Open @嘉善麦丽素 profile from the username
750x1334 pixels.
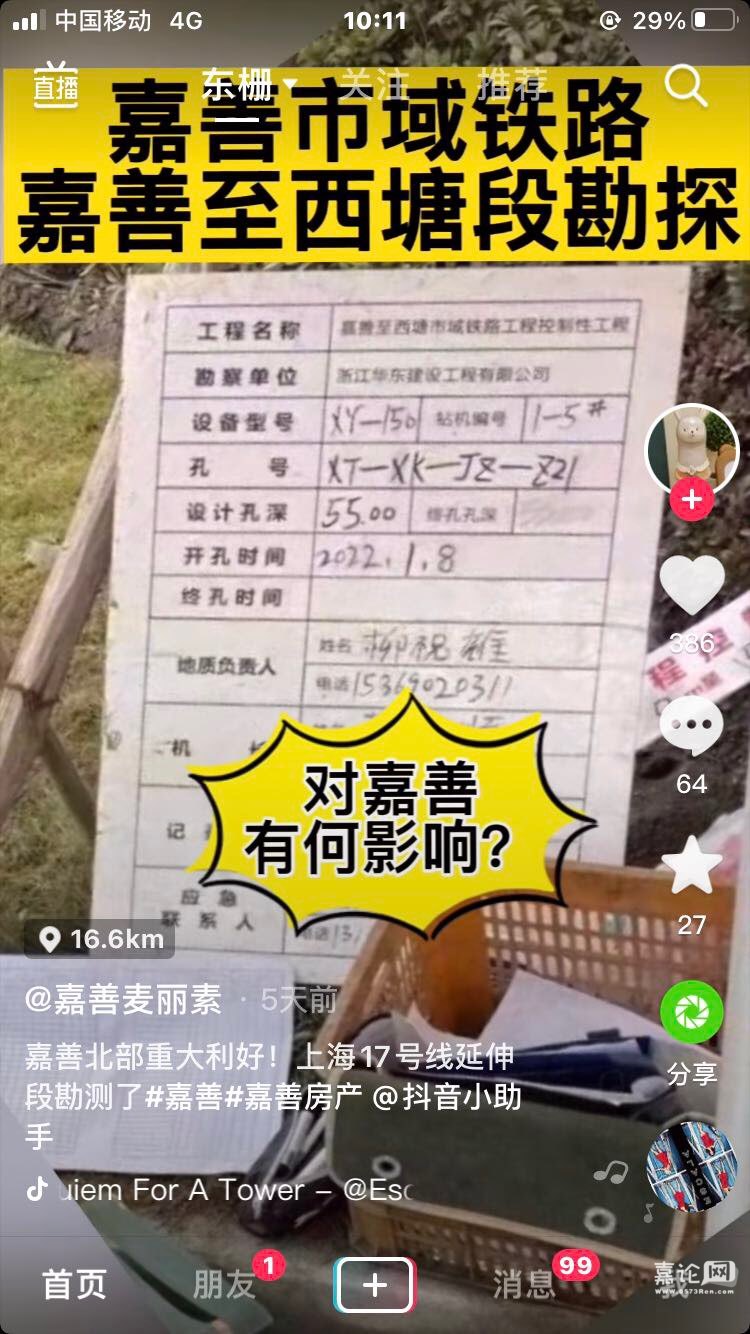coord(124,1001)
